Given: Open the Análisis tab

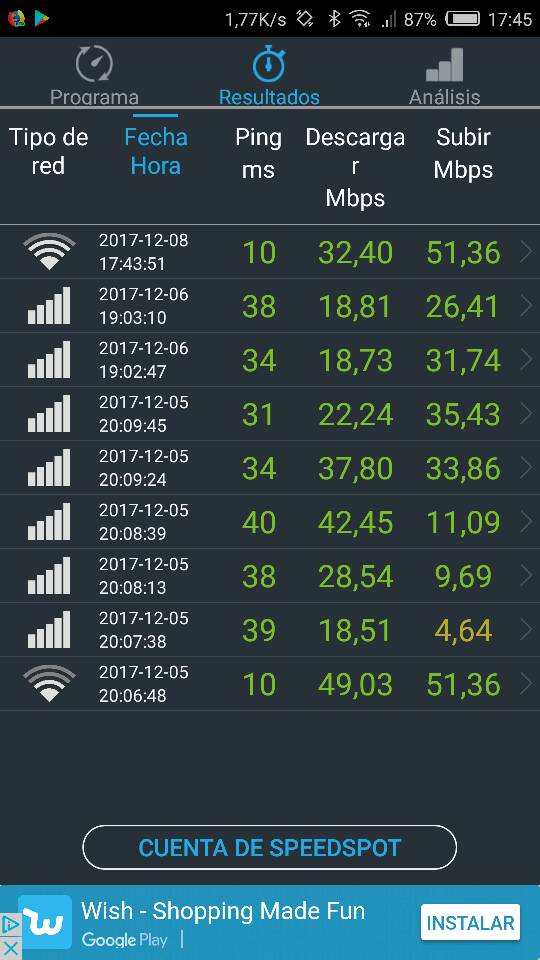Looking at the screenshot, I should (444, 75).
